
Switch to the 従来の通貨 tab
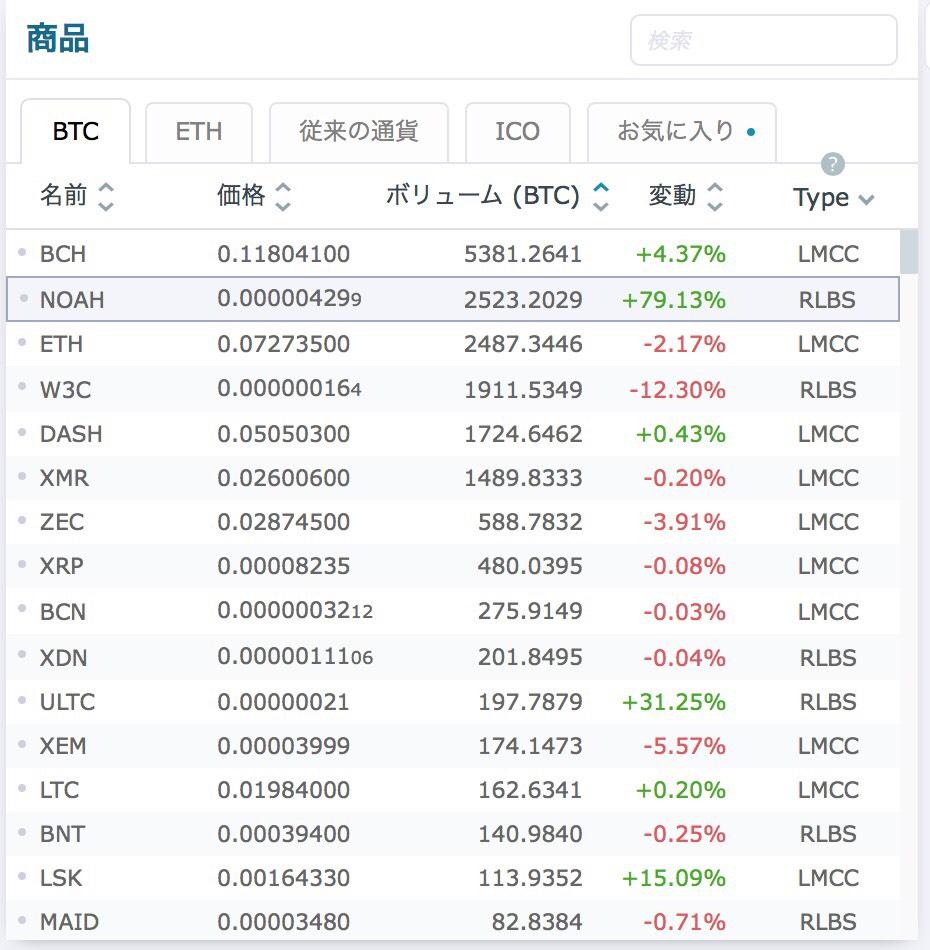[x=358, y=132]
